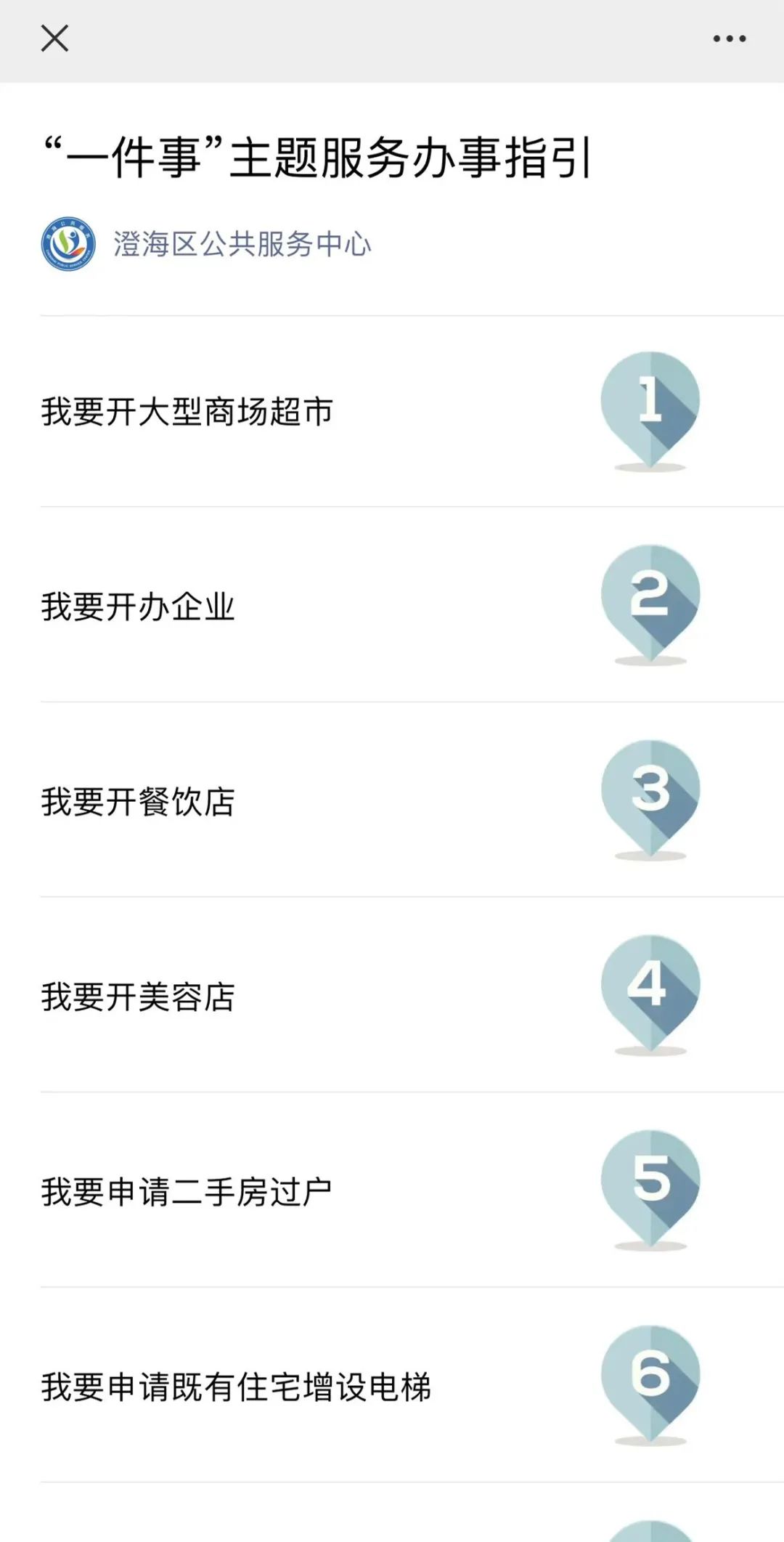Viewport: 784px width, 1542px height.
Task: Select 我要开办企业 item
Action: [x=412, y=605]
